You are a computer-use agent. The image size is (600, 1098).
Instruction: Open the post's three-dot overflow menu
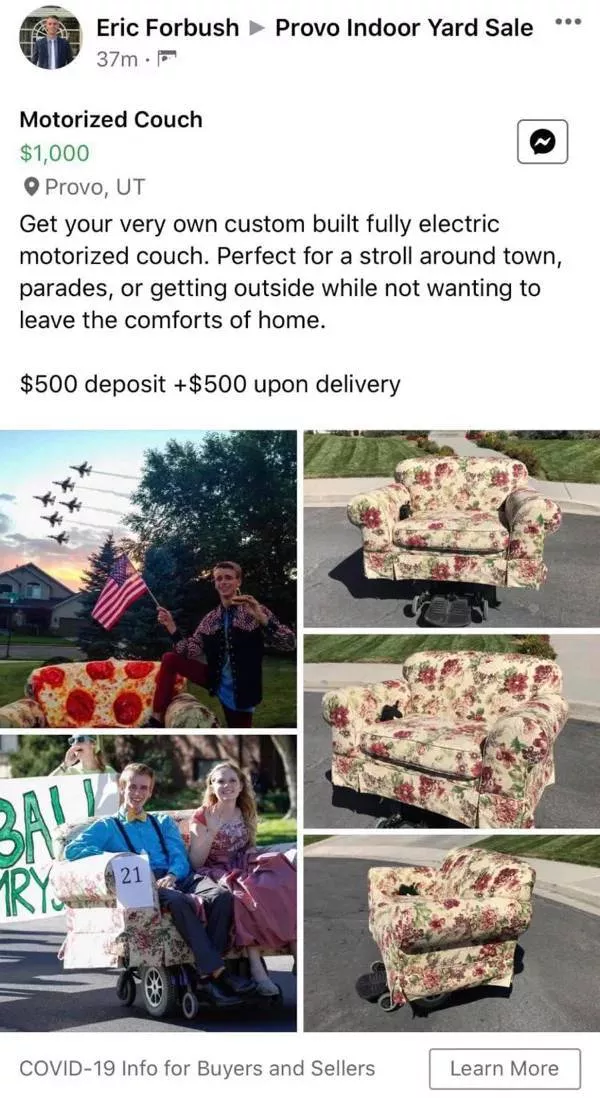tap(567, 20)
